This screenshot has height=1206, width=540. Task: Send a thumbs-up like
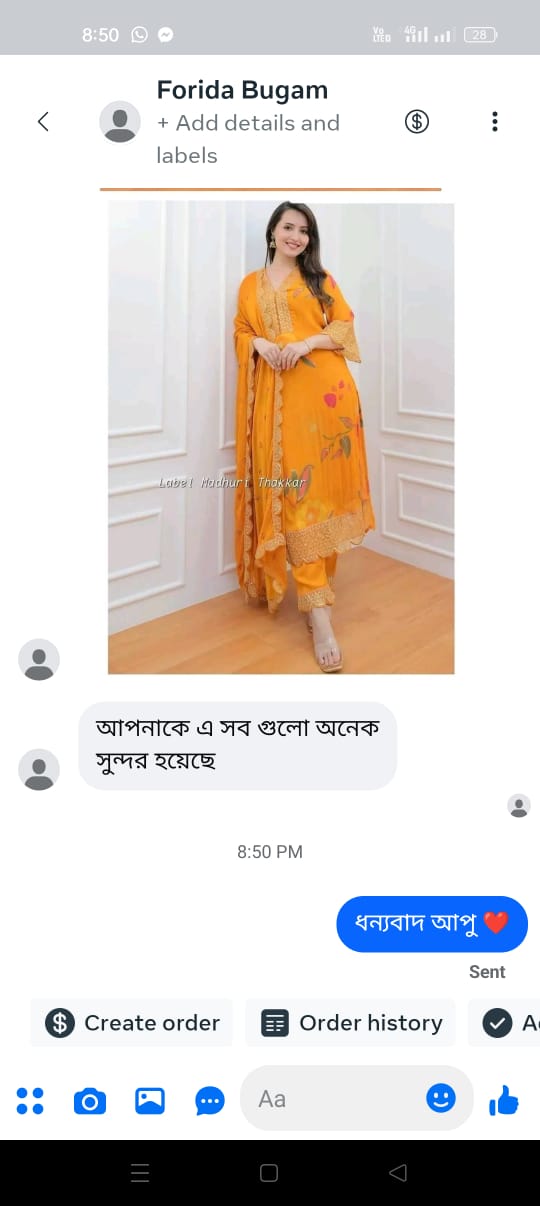coord(504,1100)
